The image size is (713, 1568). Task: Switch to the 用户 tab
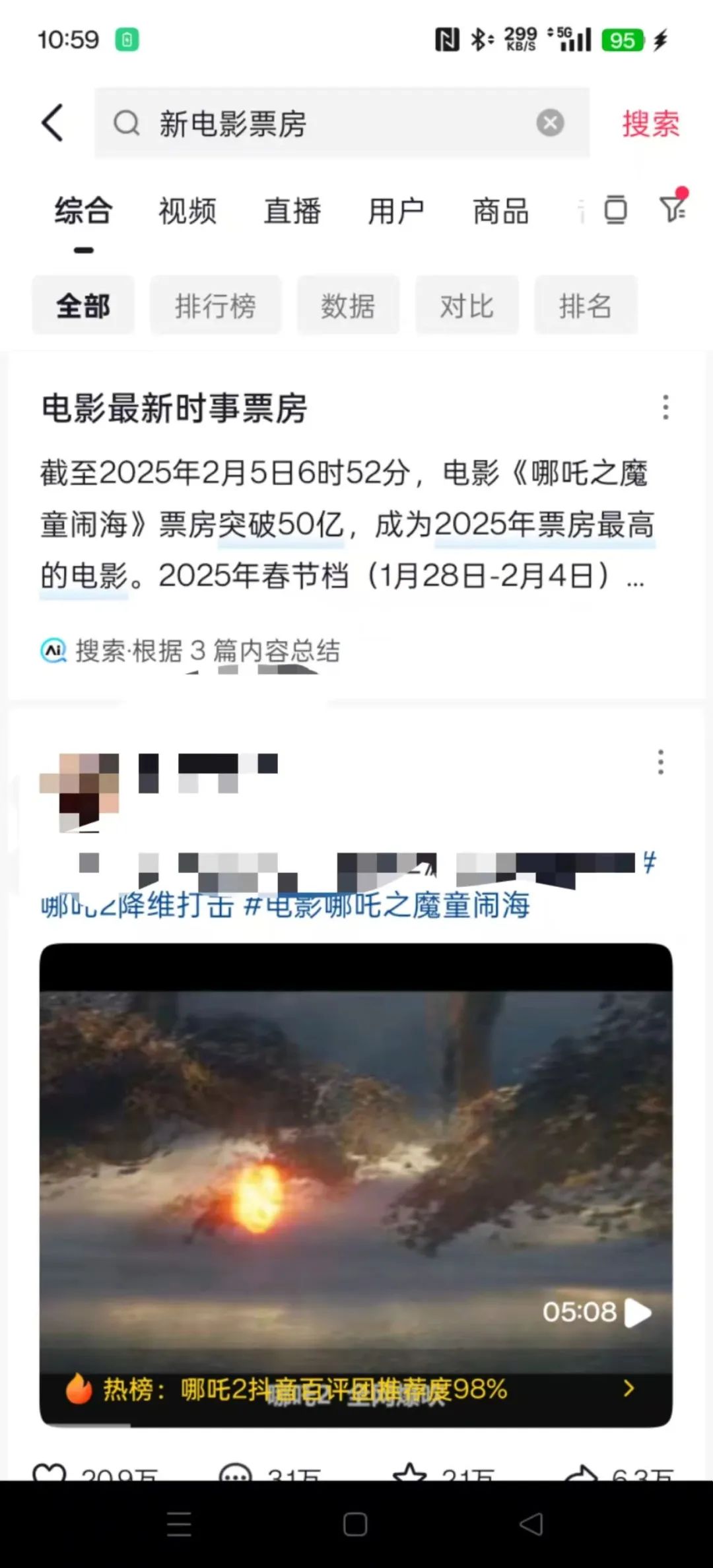tap(396, 212)
